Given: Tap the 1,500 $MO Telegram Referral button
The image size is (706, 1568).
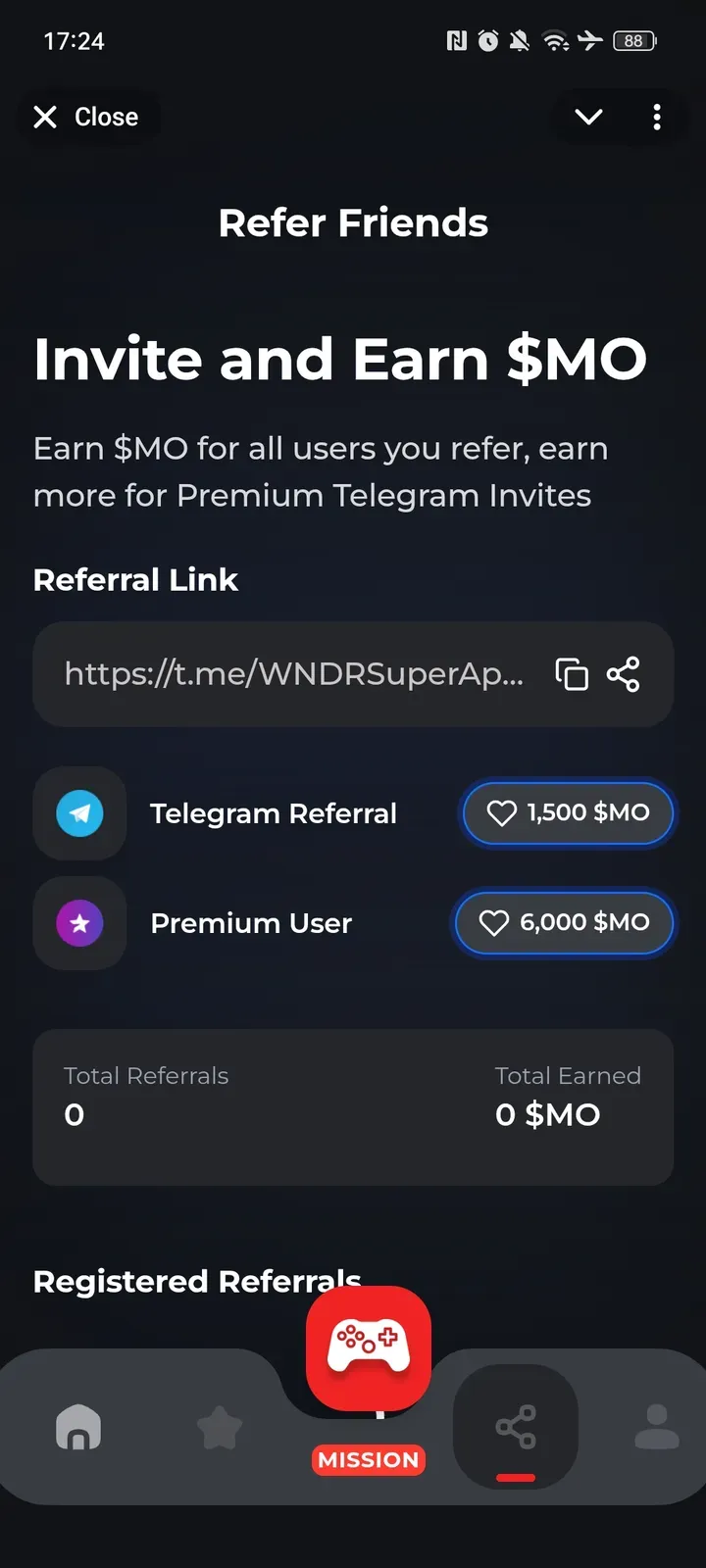Looking at the screenshot, I should click(568, 812).
